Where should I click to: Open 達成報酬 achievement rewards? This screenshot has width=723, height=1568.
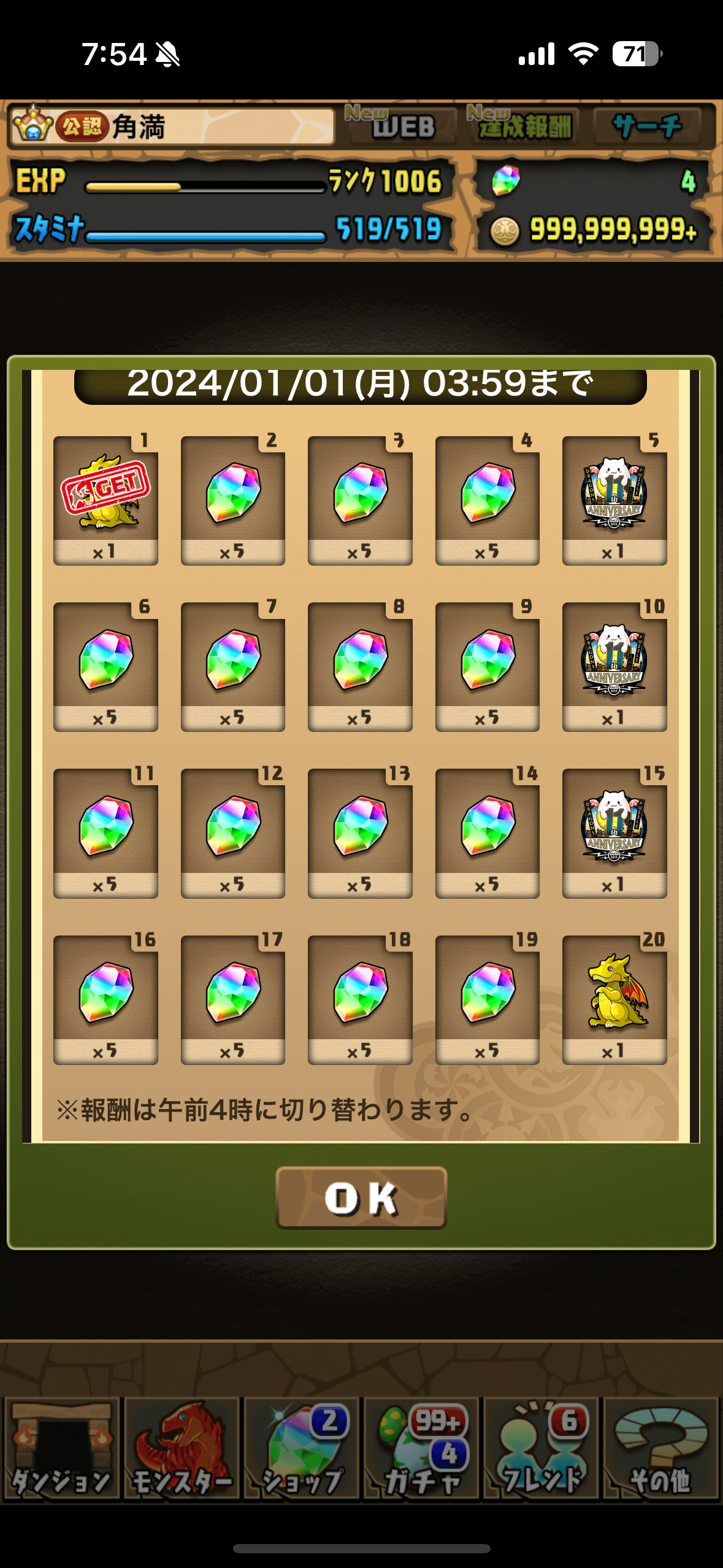coord(523,126)
